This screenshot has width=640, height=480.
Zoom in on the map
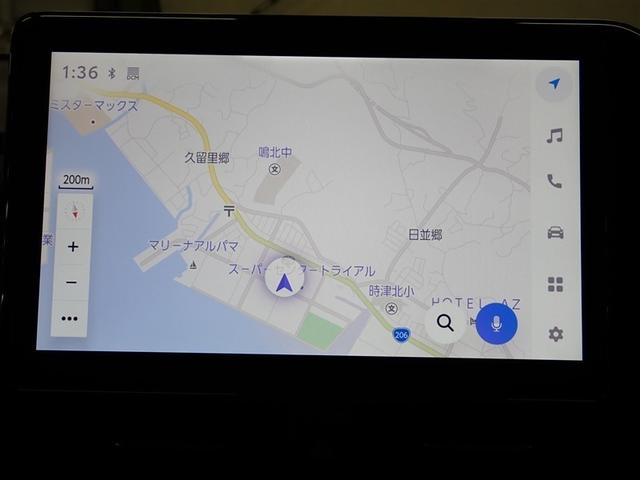73,247
